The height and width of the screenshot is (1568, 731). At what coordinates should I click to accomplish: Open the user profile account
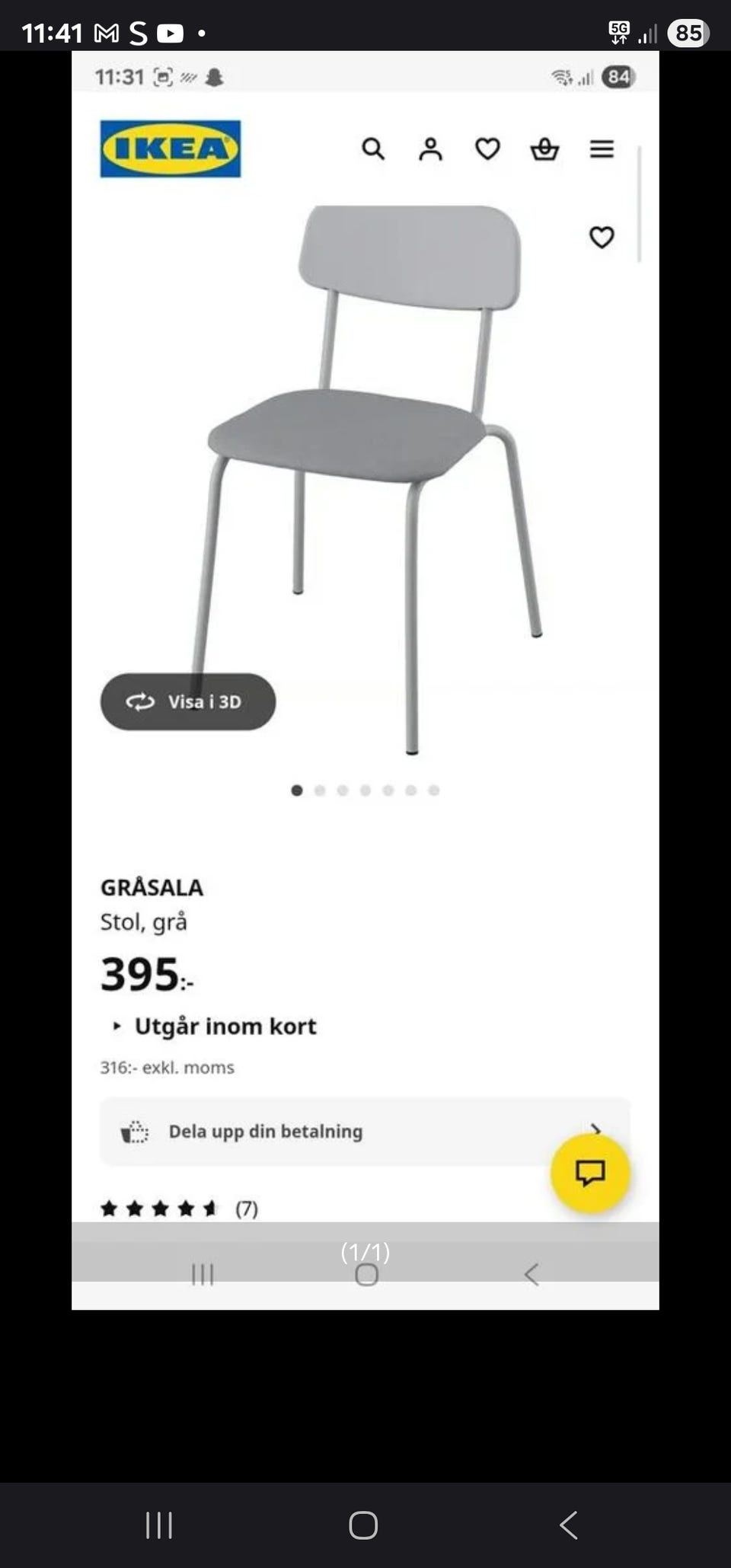(x=430, y=149)
